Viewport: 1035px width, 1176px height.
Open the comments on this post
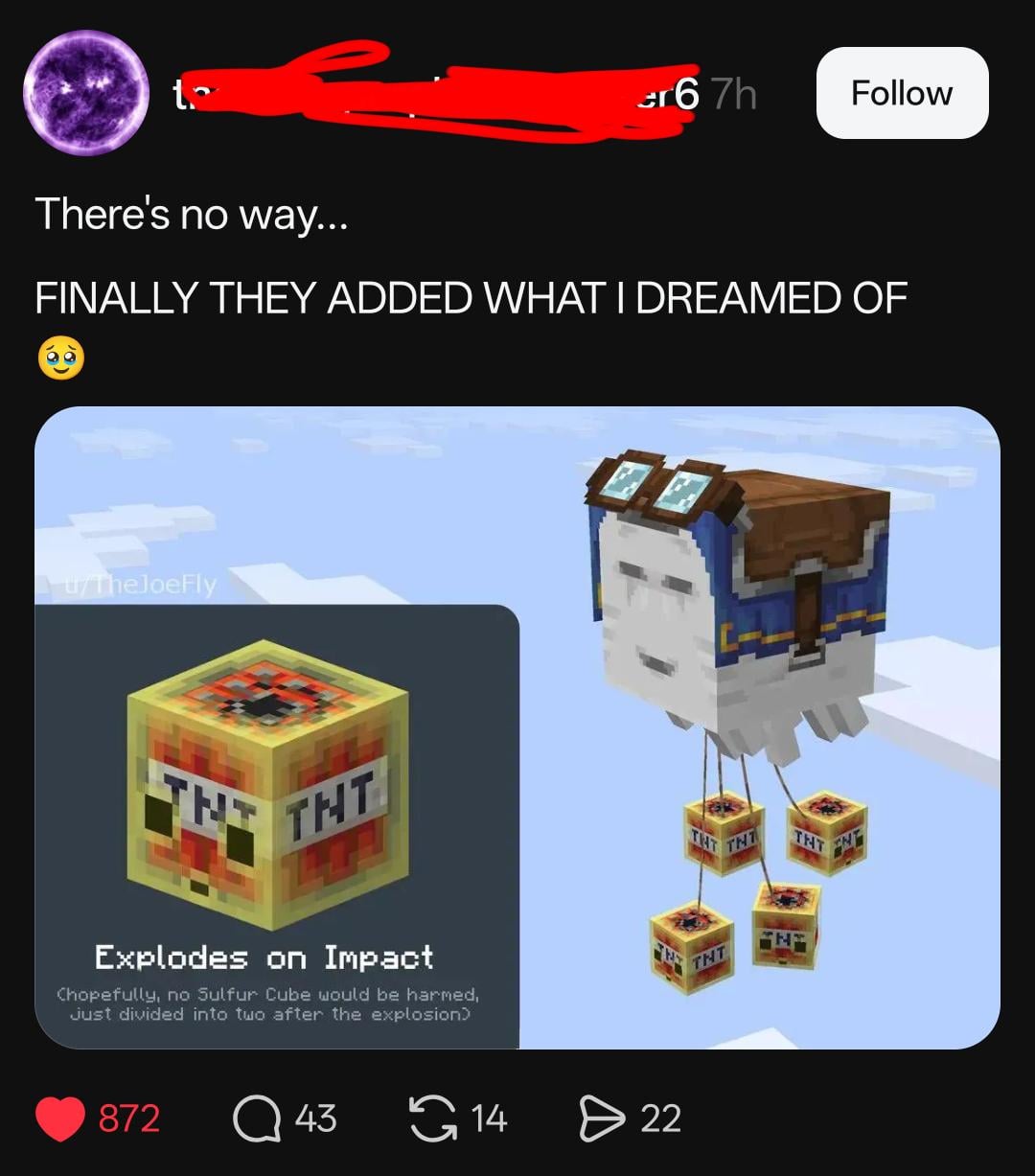click(x=254, y=1118)
